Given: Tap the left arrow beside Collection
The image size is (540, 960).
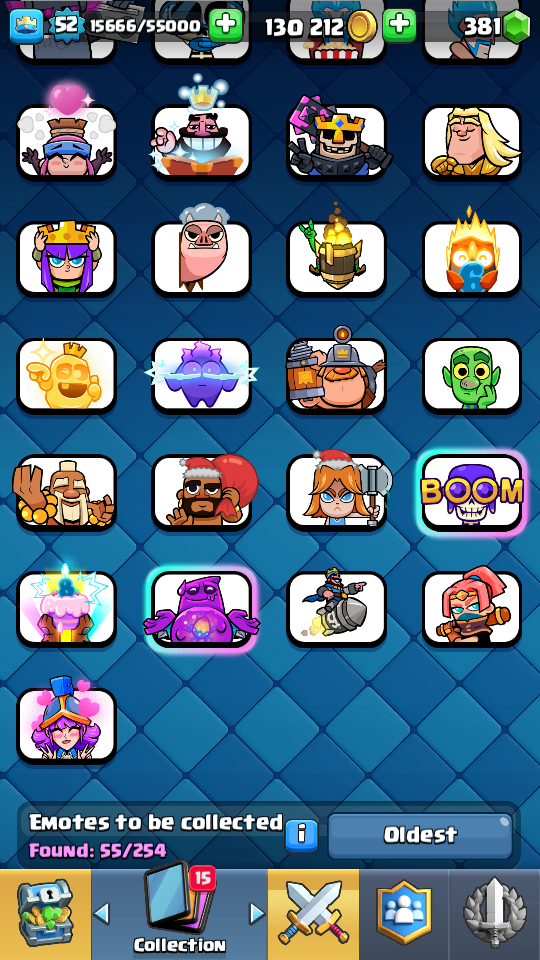Looking at the screenshot, I should coord(102,913).
